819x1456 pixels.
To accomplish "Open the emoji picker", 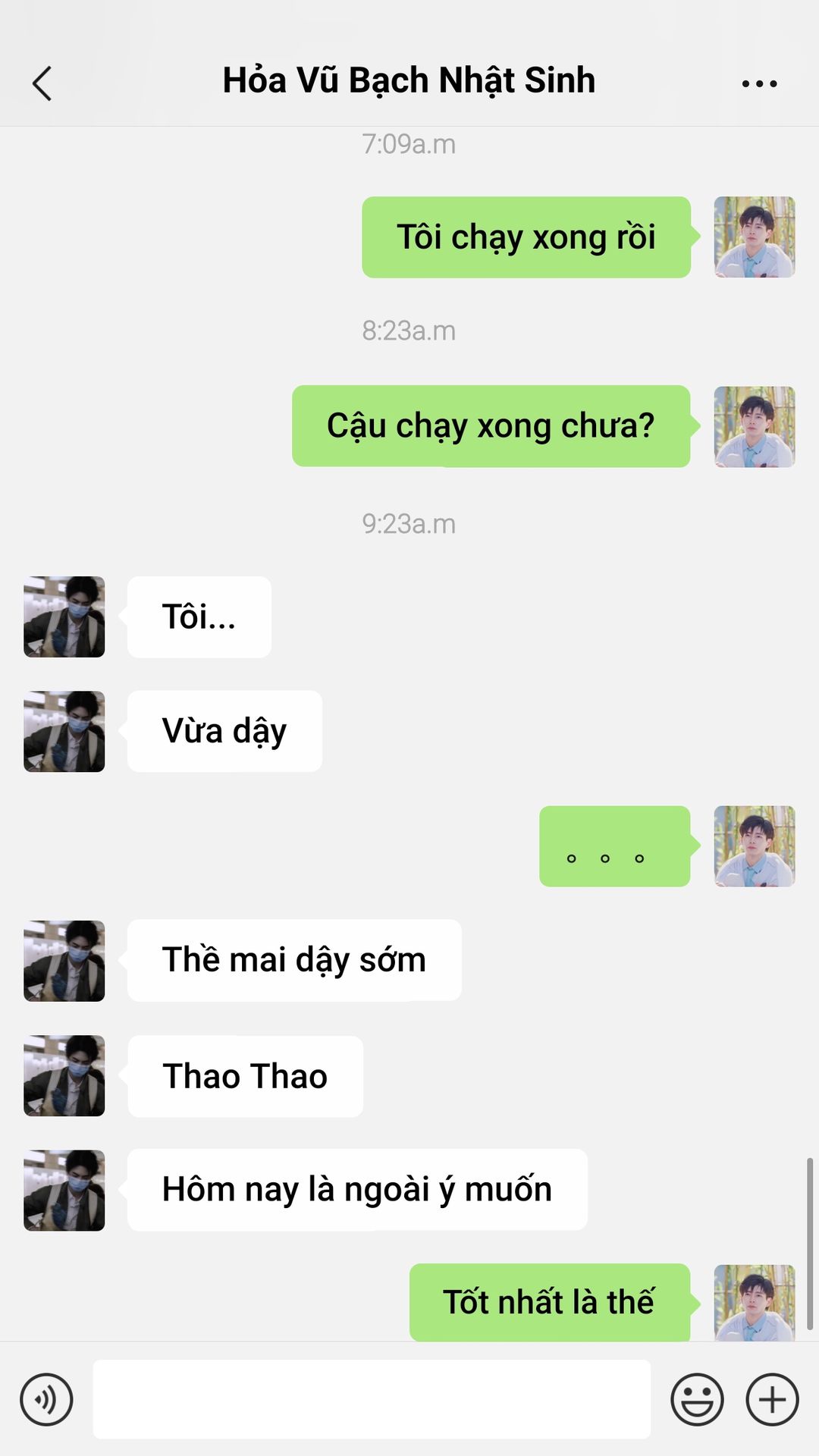I will 697,1399.
